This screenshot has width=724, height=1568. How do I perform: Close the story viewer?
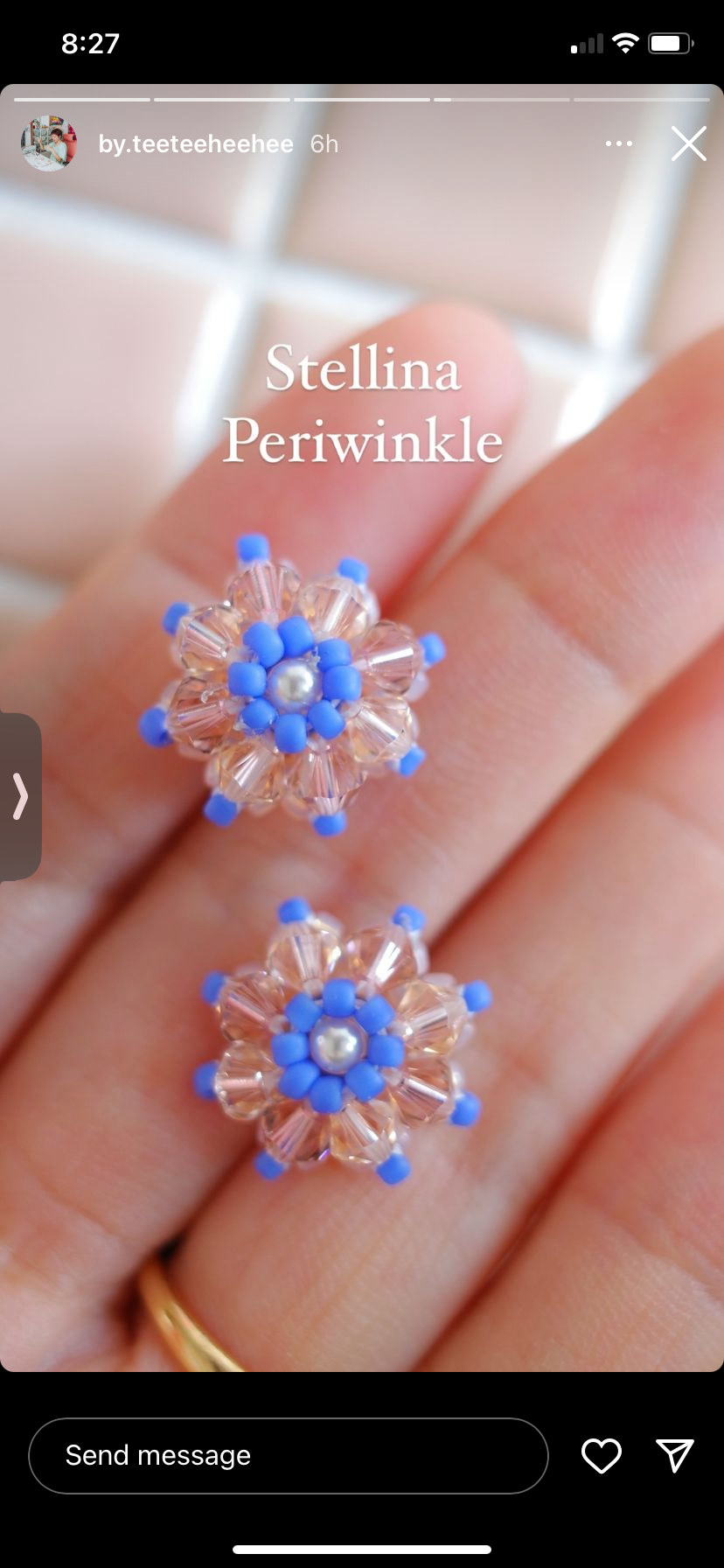coord(688,143)
